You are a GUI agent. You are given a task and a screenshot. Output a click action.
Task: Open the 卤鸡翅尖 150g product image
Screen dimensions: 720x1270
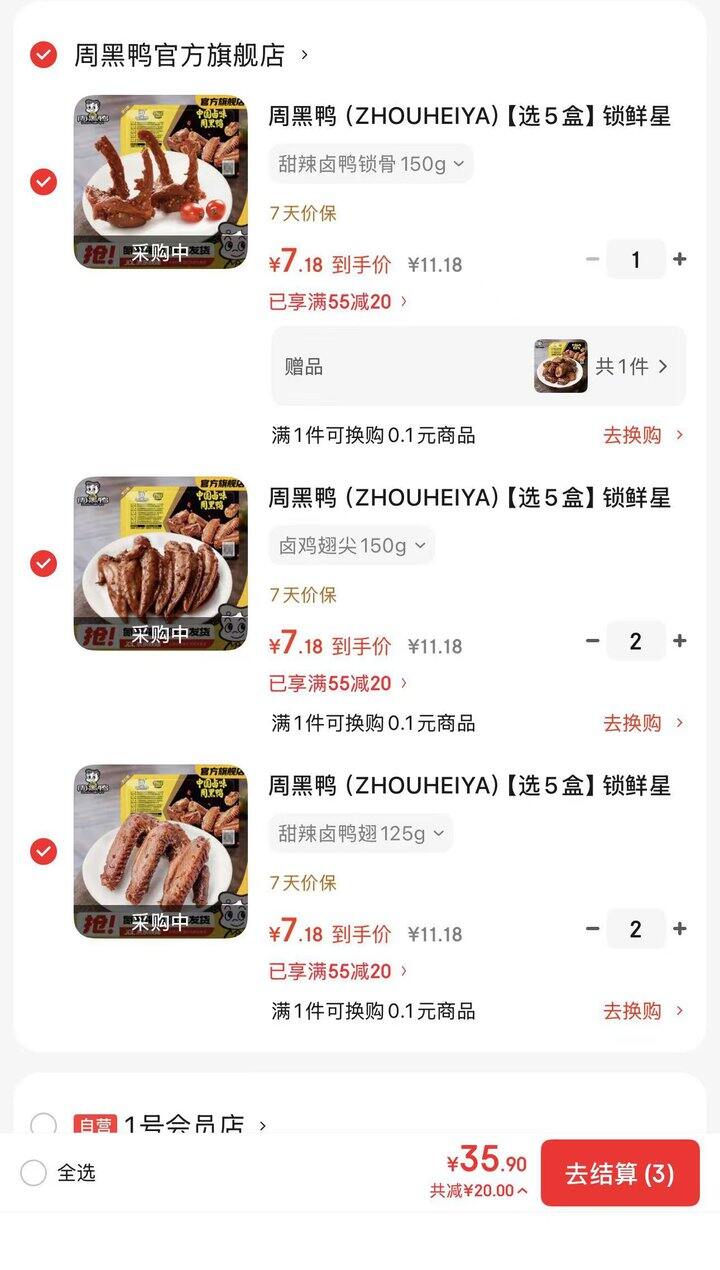(x=160, y=563)
